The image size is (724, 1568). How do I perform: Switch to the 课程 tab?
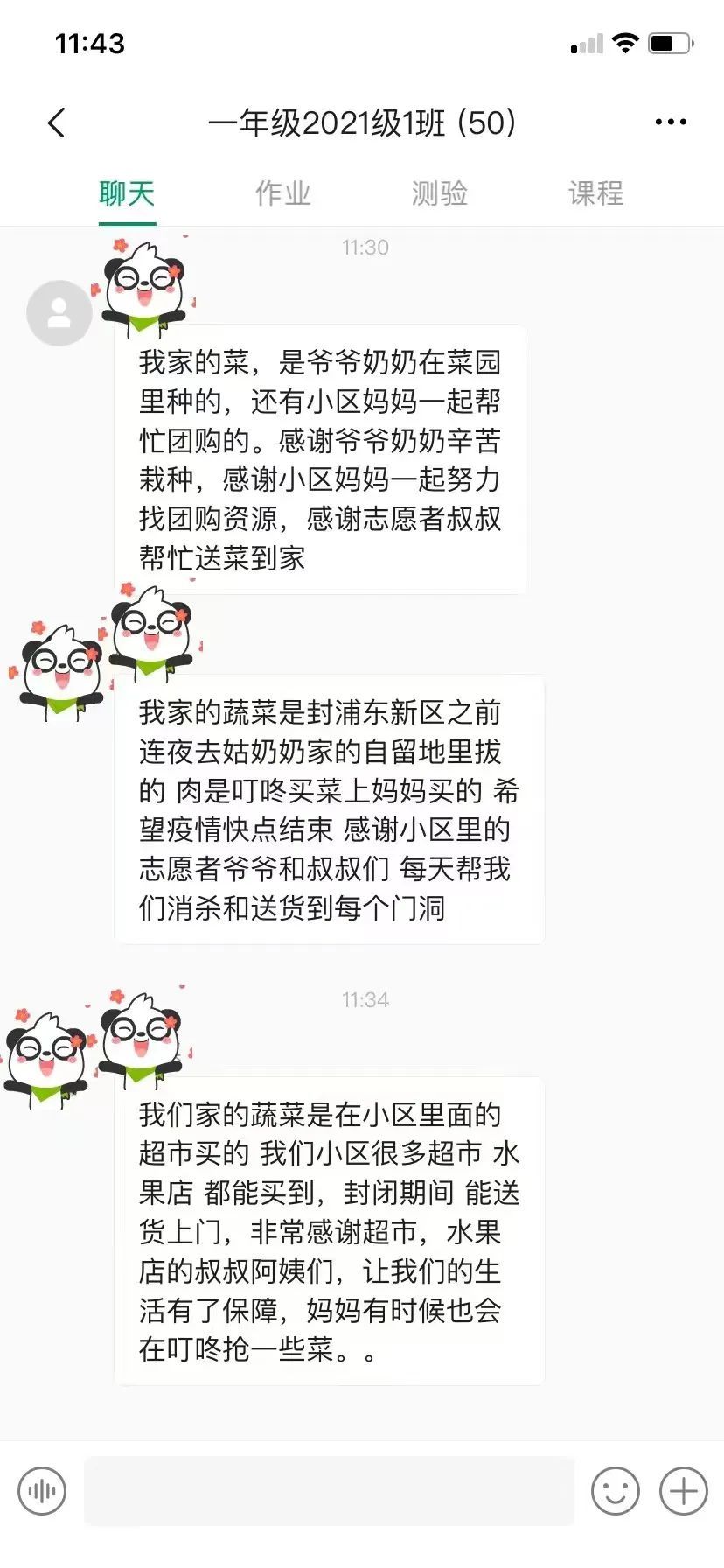coord(596,192)
